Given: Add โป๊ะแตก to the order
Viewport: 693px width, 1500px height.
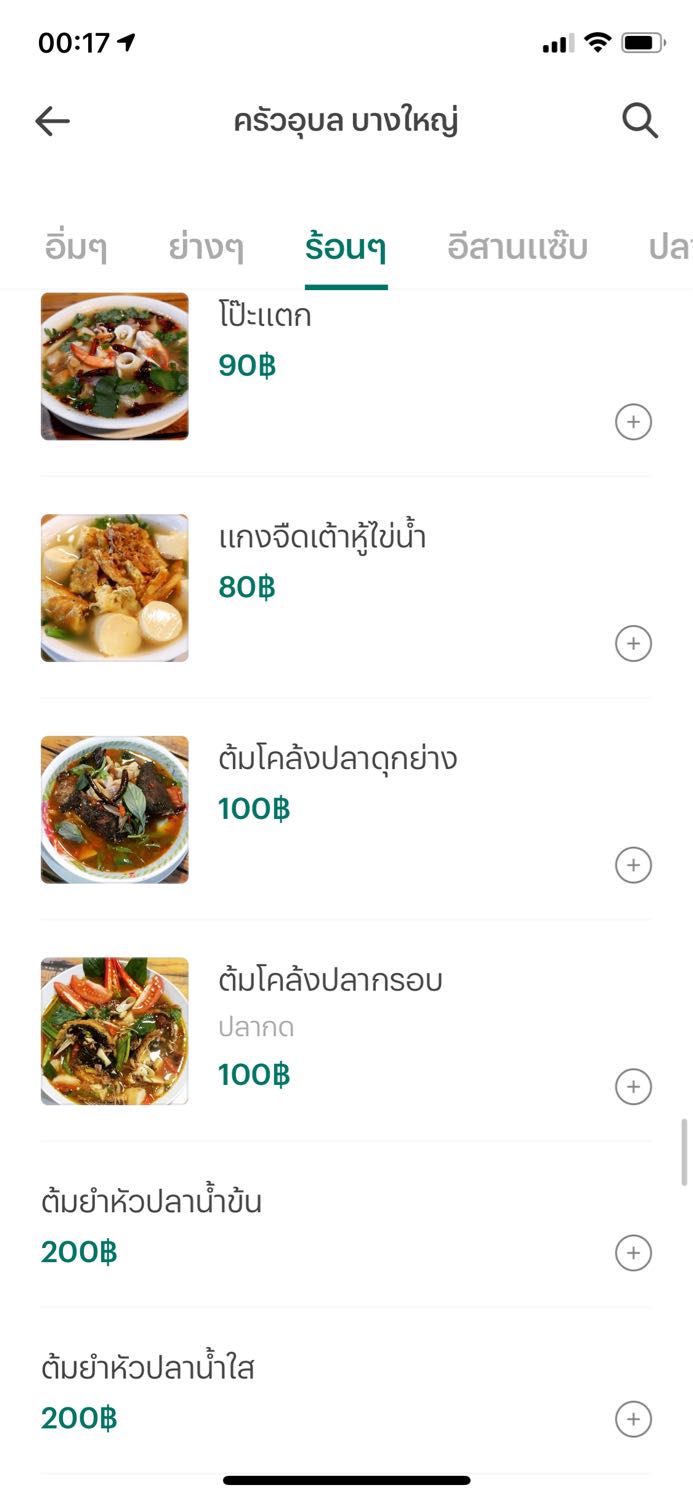Looking at the screenshot, I should click(633, 422).
